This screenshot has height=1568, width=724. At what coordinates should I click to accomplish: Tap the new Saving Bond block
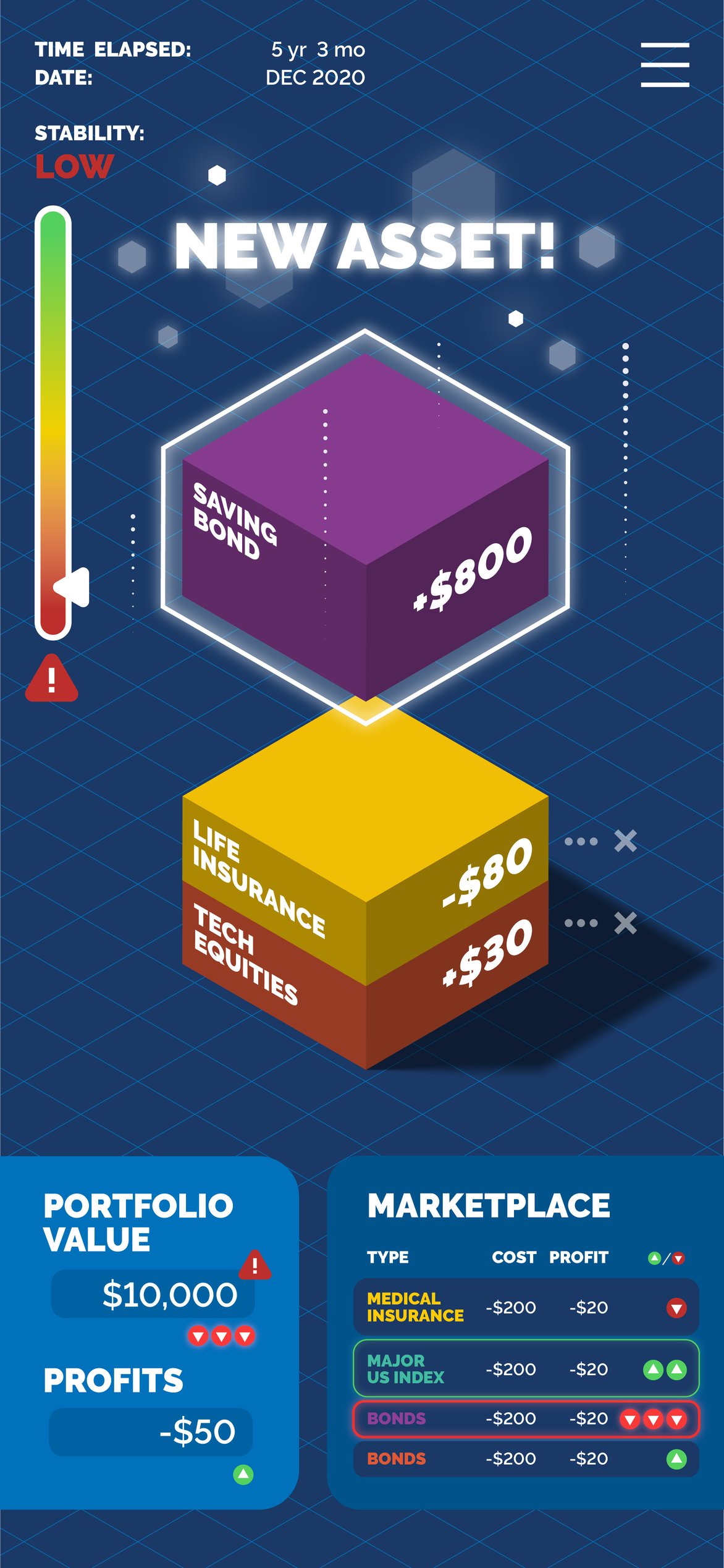pyautogui.click(x=364, y=525)
